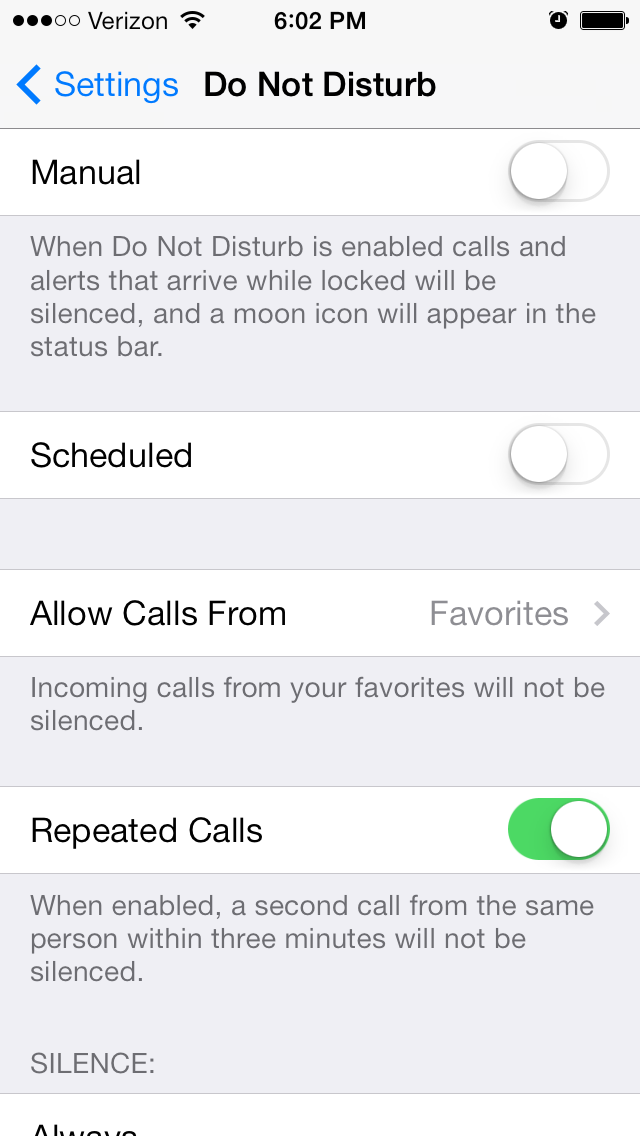Open Allow Calls From options
Viewport: 640px width, 1136px height.
pyautogui.click(x=320, y=613)
